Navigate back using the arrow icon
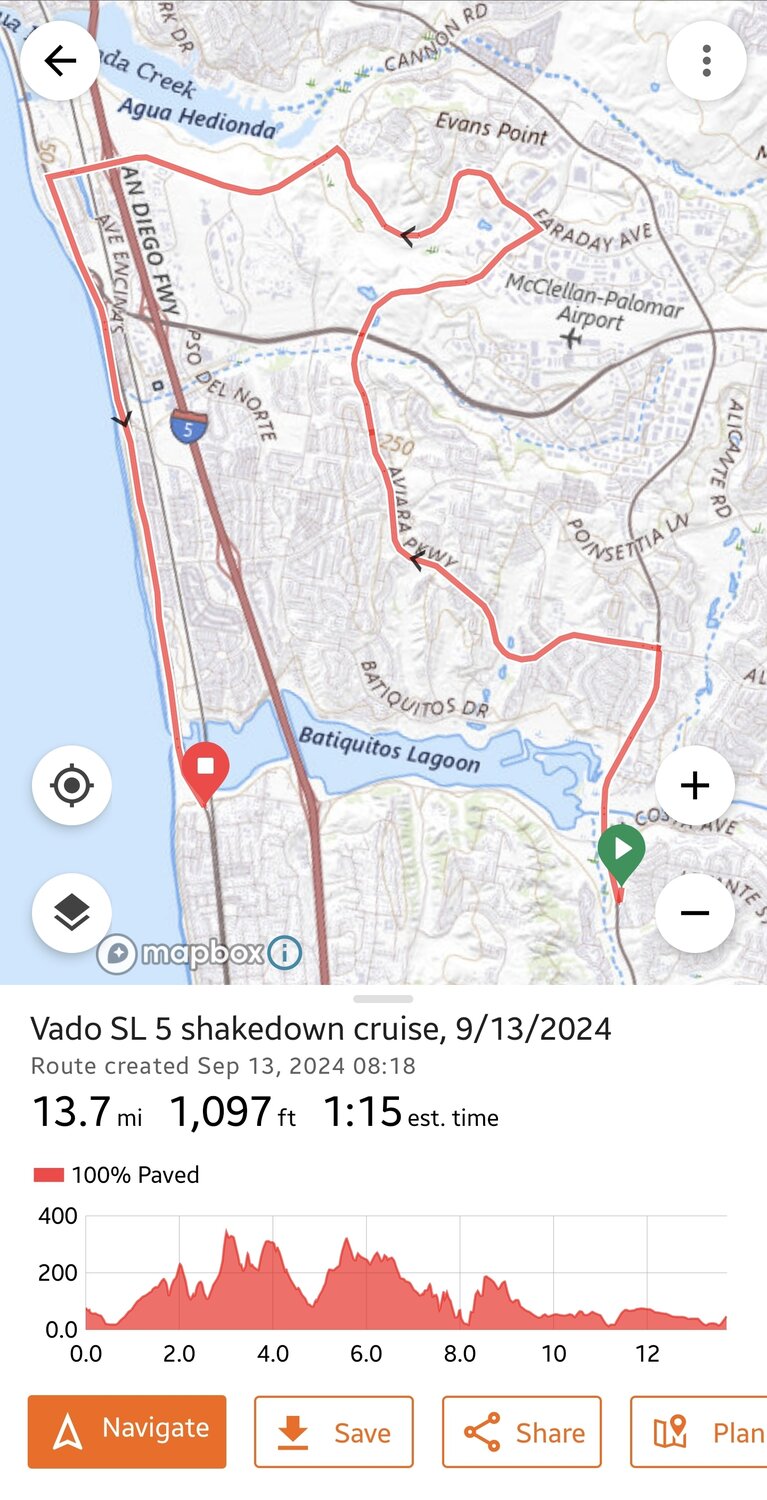Viewport: 767px width, 1500px height. (x=60, y=60)
